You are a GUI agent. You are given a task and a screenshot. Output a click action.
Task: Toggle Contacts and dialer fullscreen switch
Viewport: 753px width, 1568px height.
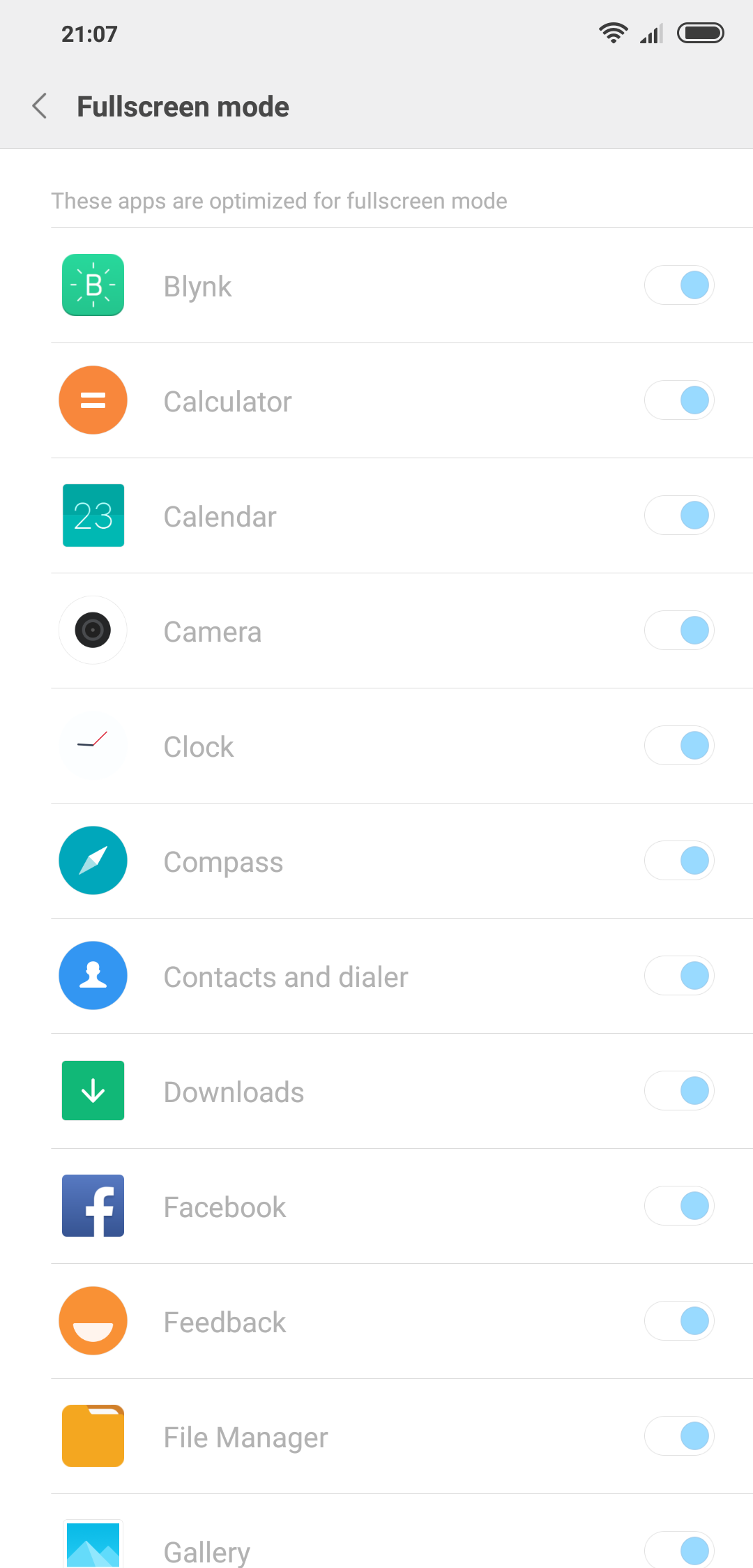(x=679, y=976)
